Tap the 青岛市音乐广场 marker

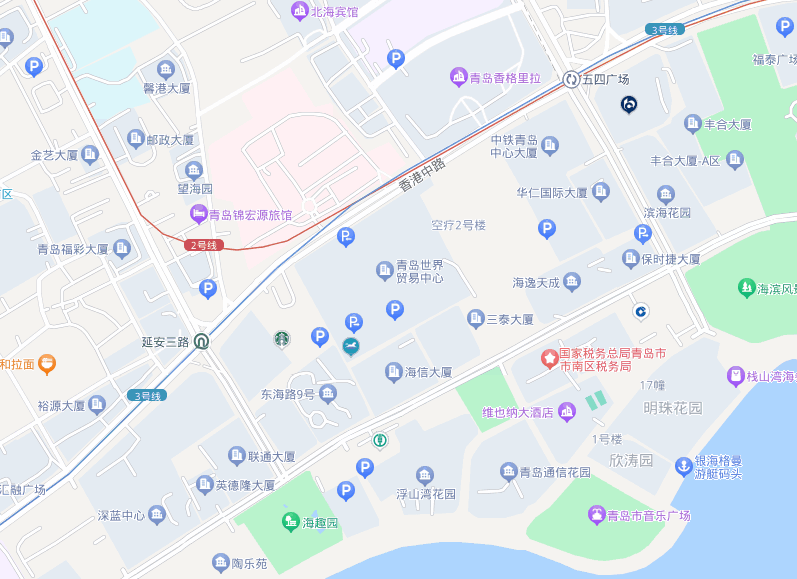click(x=597, y=515)
